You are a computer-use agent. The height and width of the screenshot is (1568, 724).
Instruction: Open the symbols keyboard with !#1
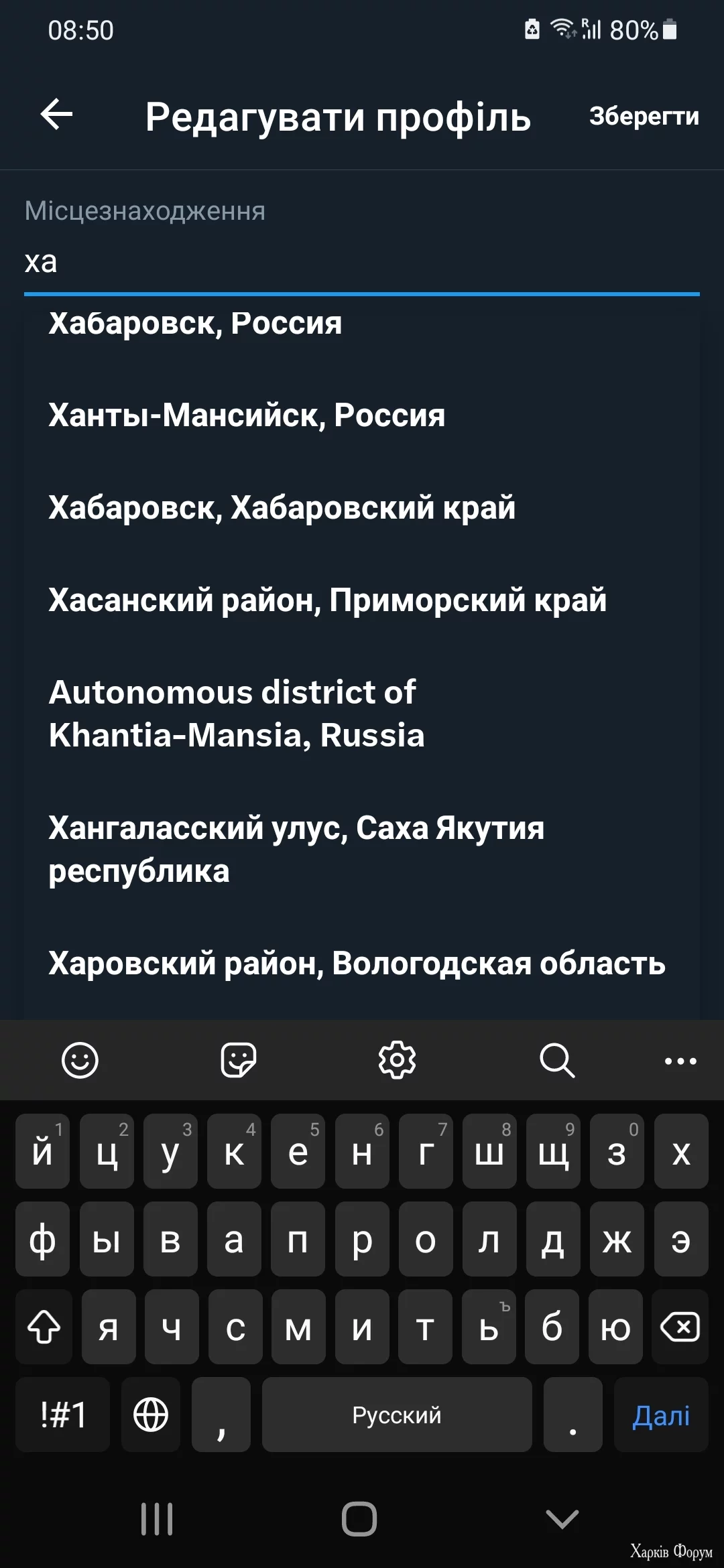point(63,1415)
